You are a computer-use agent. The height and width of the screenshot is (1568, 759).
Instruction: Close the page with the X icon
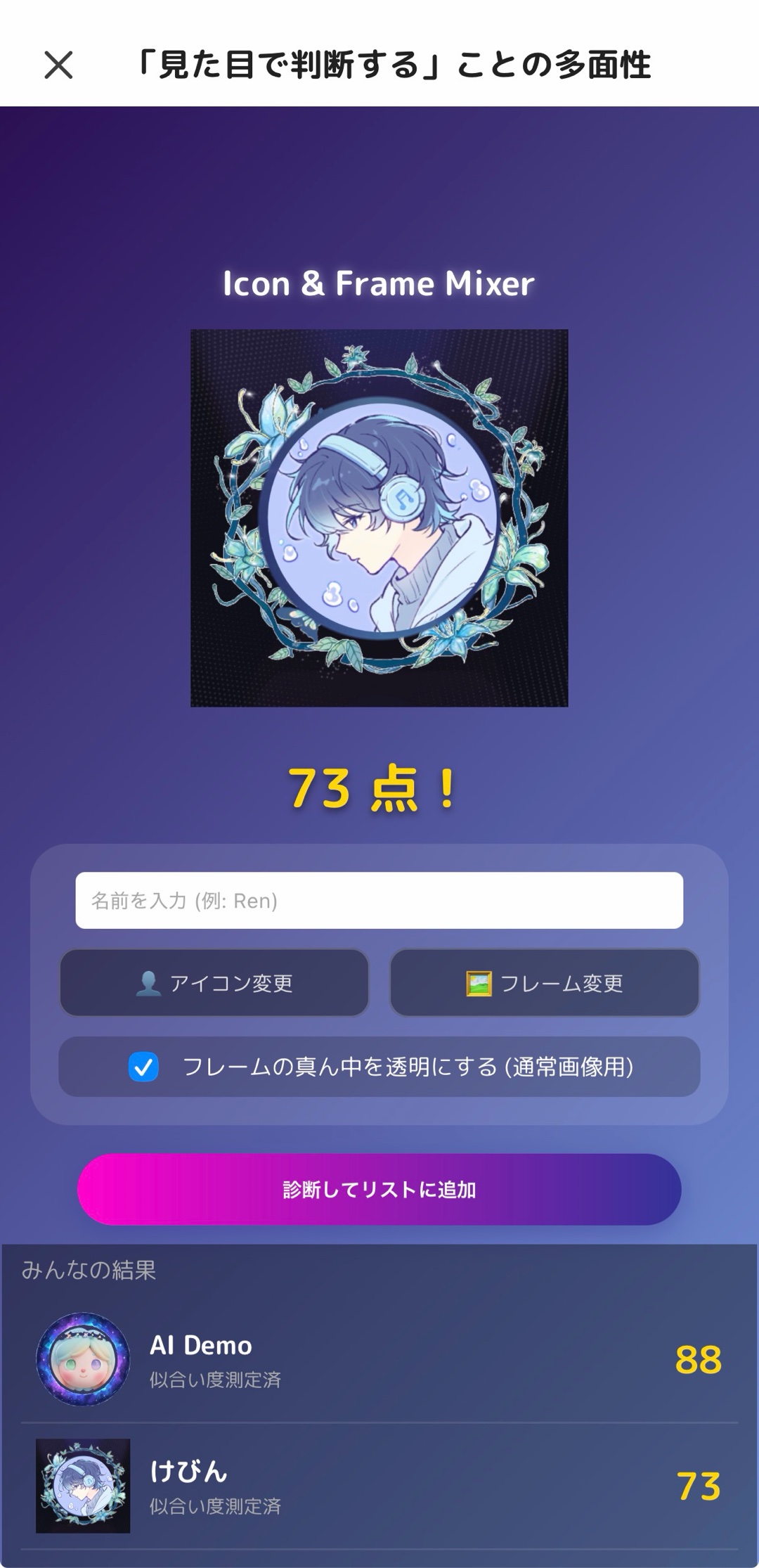pos(58,65)
